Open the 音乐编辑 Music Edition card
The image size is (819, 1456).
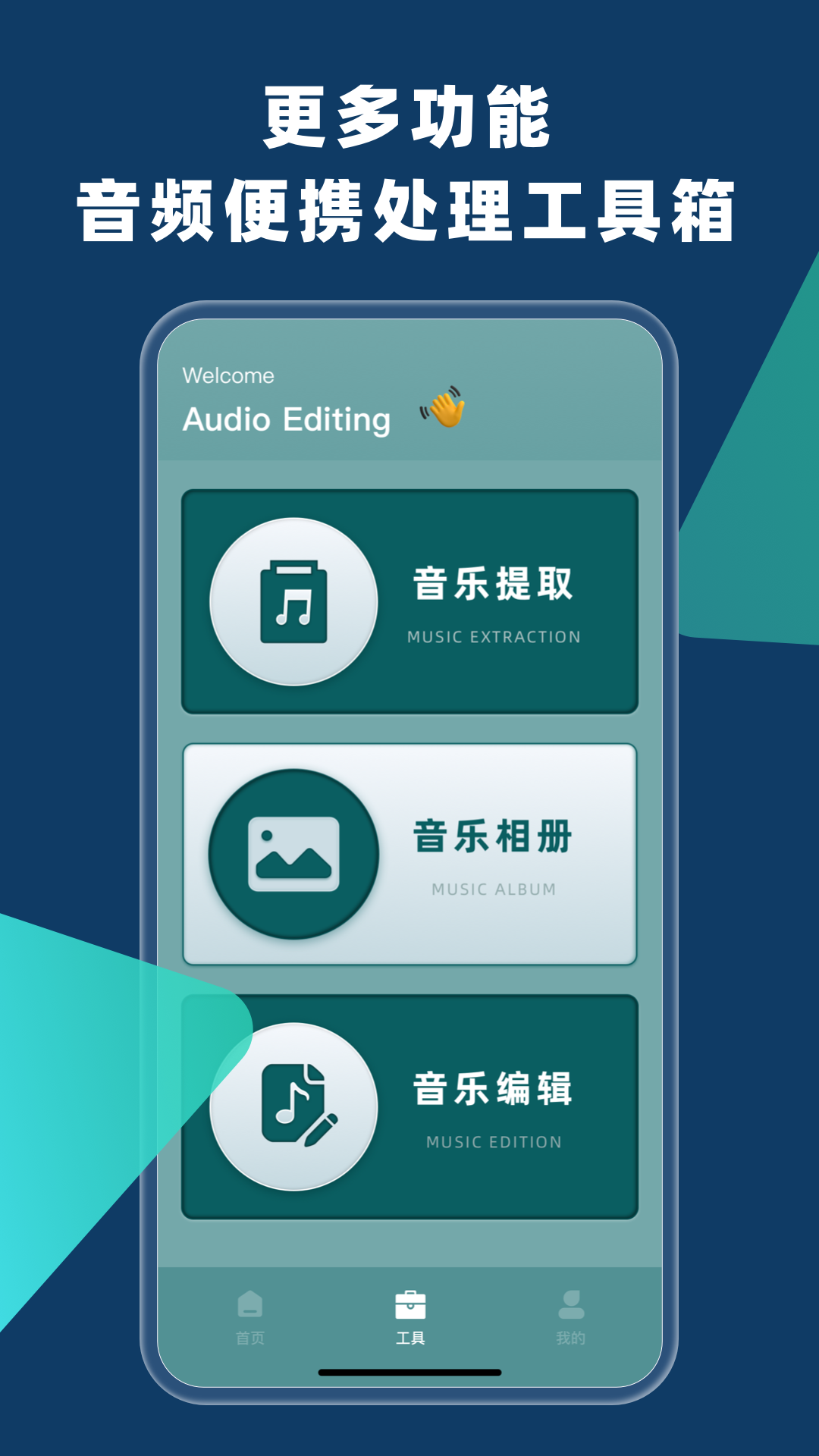click(411, 1106)
